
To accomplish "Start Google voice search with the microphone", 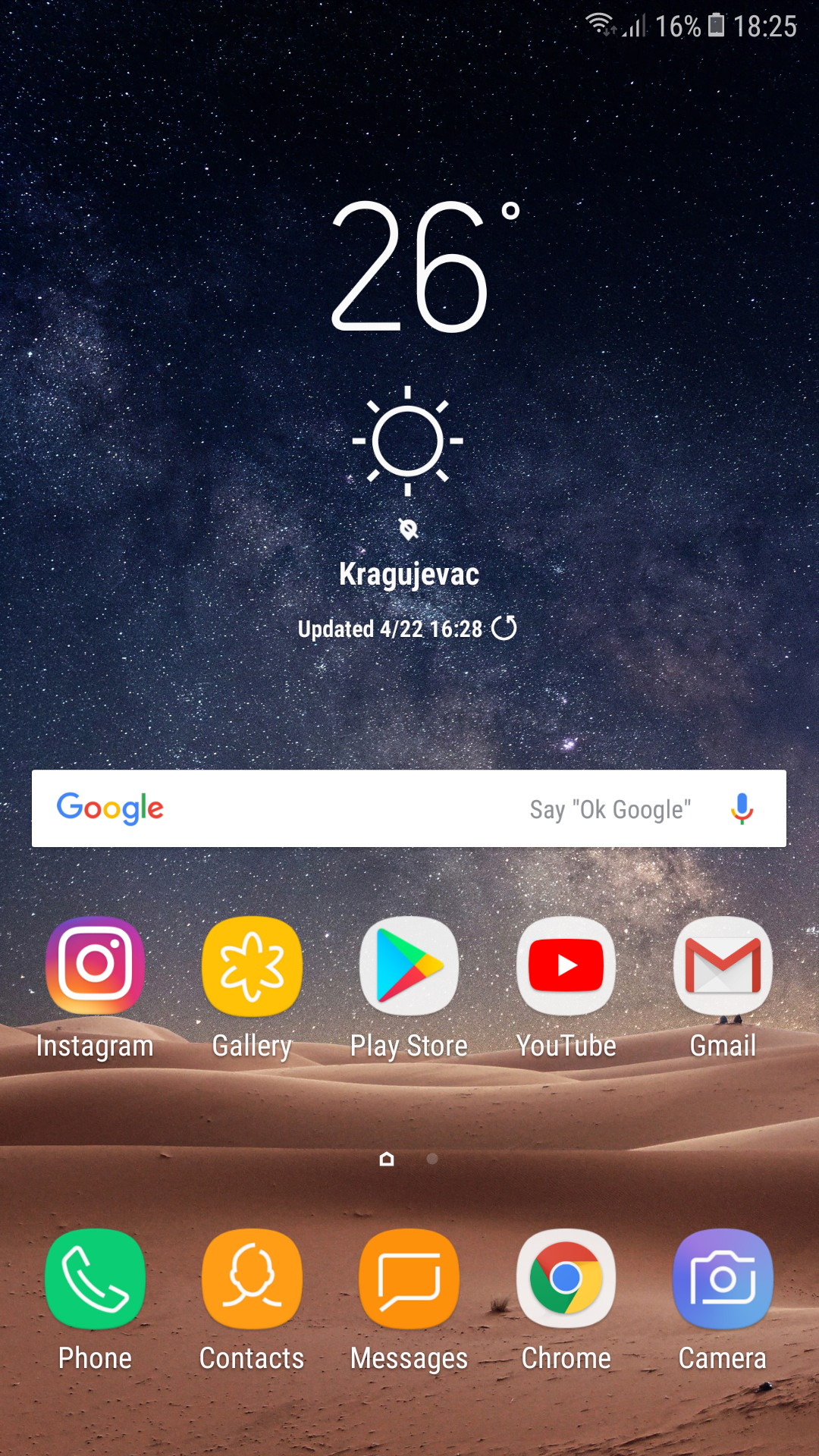I will (x=742, y=808).
